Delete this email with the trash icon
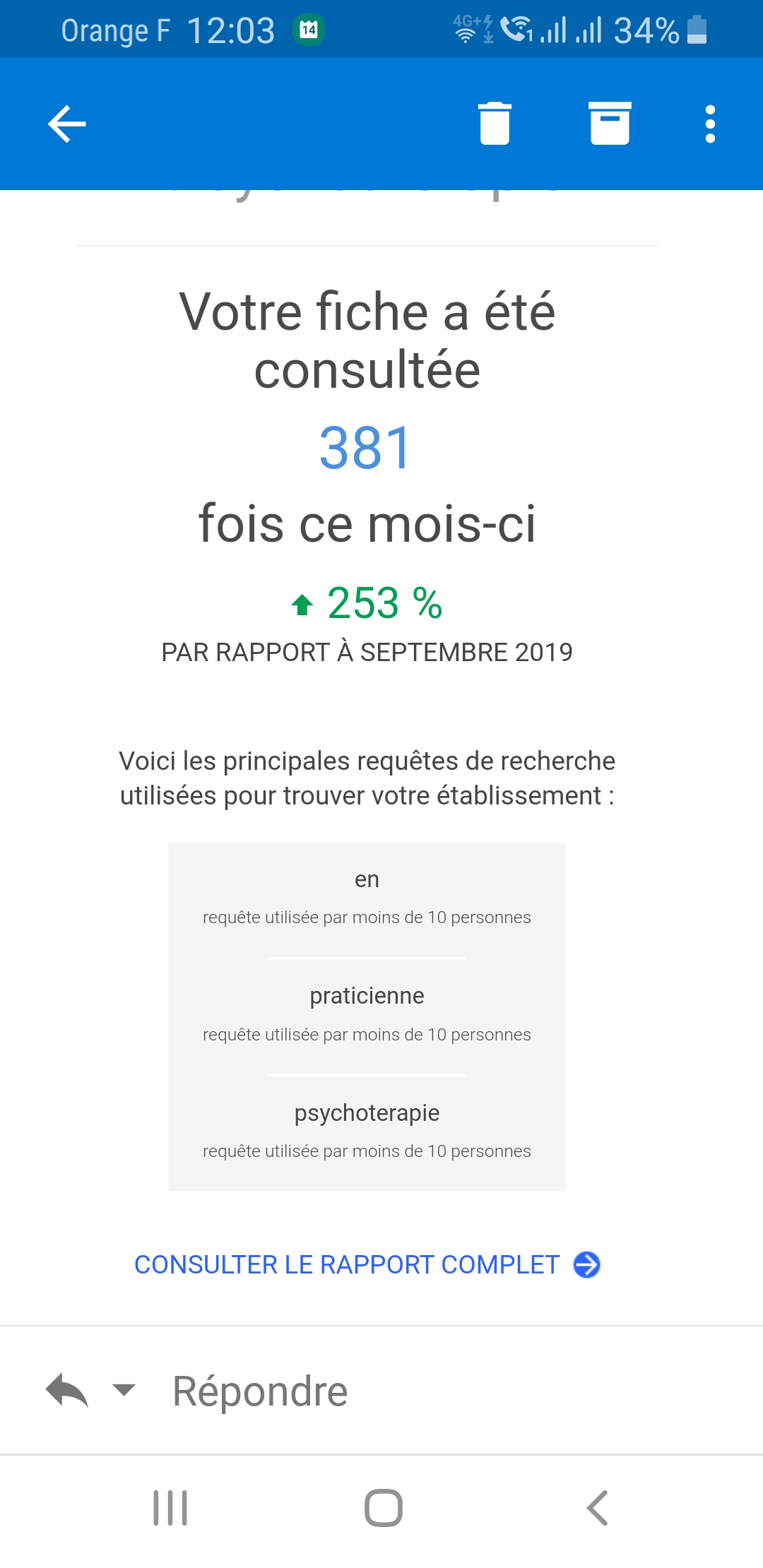Viewport: 763px width, 1568px height. 495,124
